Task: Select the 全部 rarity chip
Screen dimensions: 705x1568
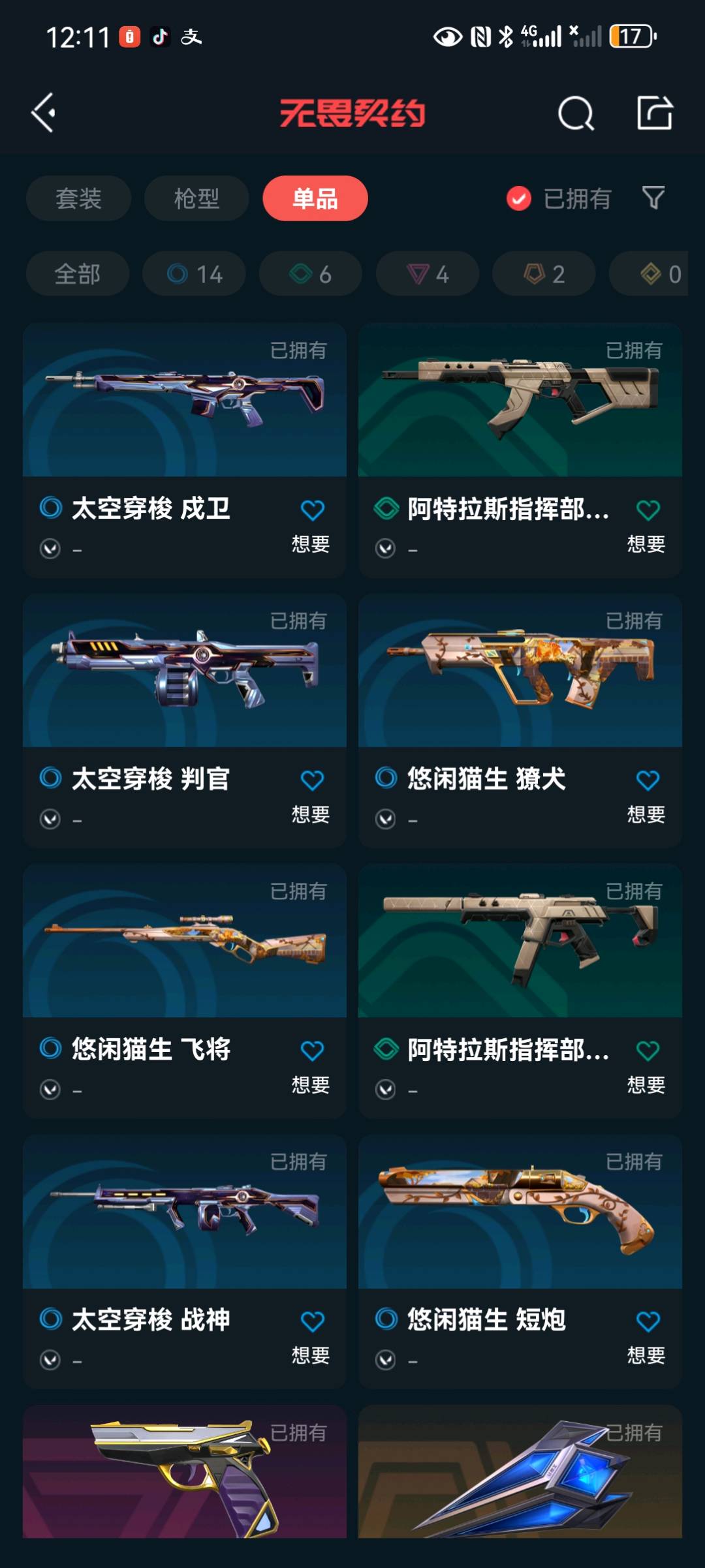Action: (78, 274)
